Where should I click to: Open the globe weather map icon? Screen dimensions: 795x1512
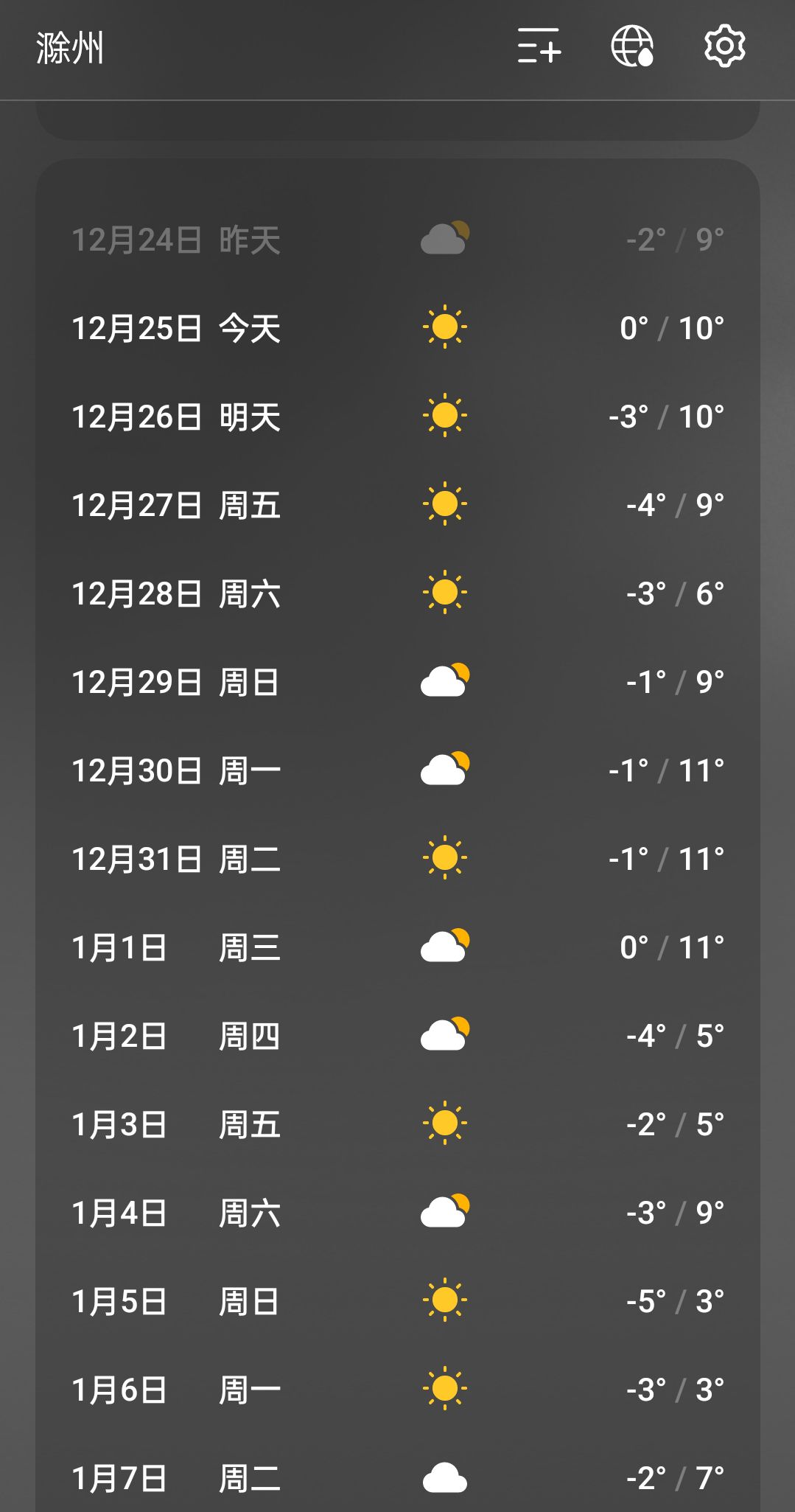point(632,46)
